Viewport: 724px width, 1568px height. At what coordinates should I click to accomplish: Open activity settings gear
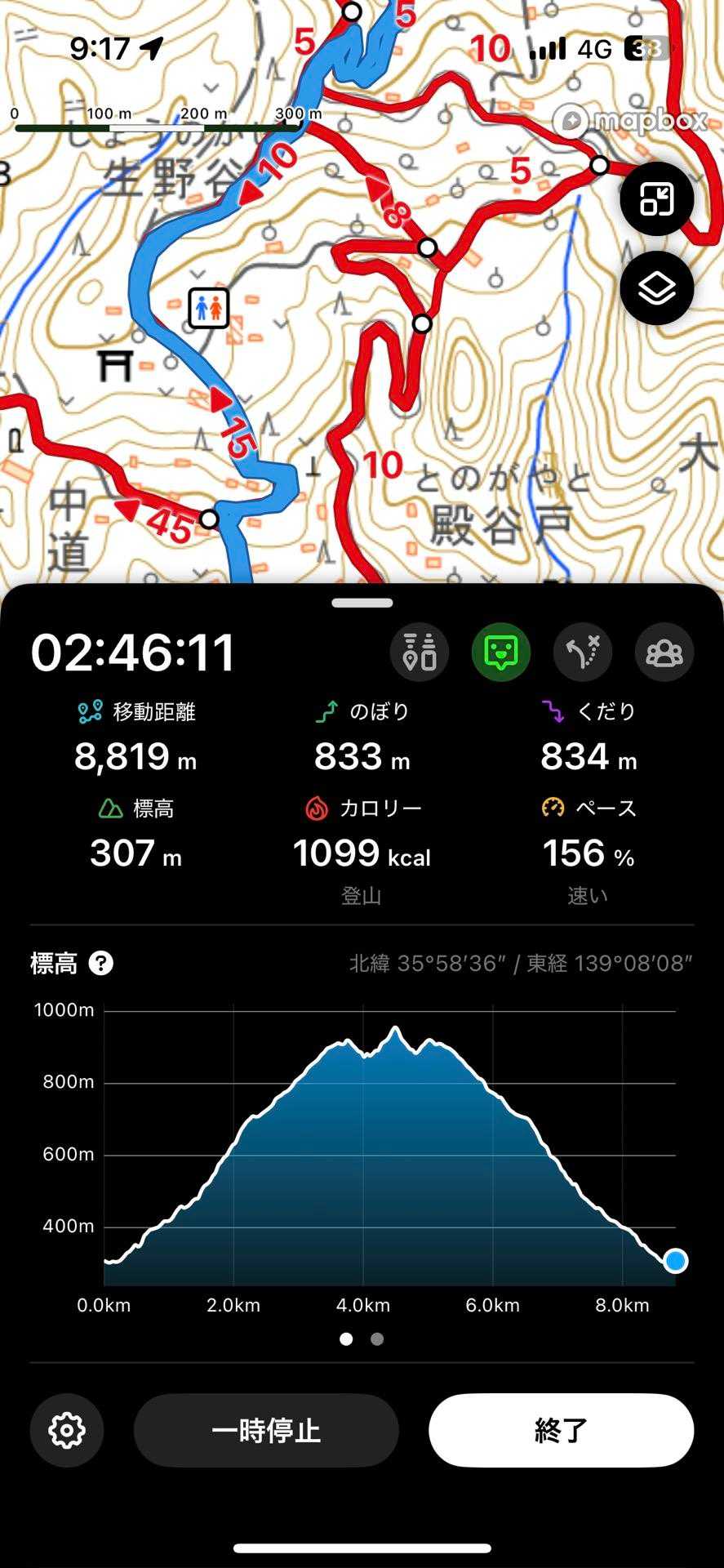pyautogui.click(x=67, y=1431)
